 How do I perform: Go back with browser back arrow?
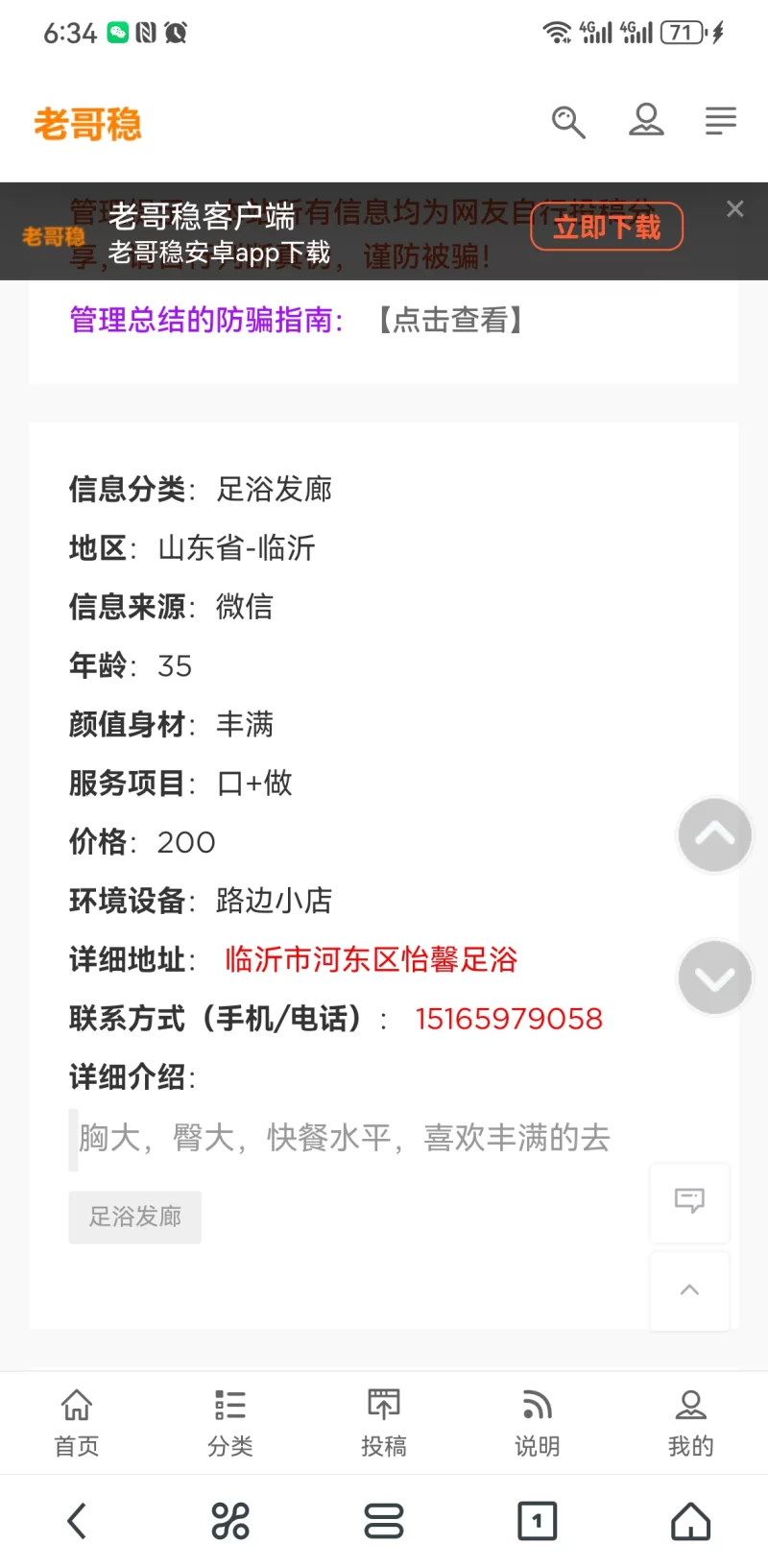click(x=77, y=1521)
